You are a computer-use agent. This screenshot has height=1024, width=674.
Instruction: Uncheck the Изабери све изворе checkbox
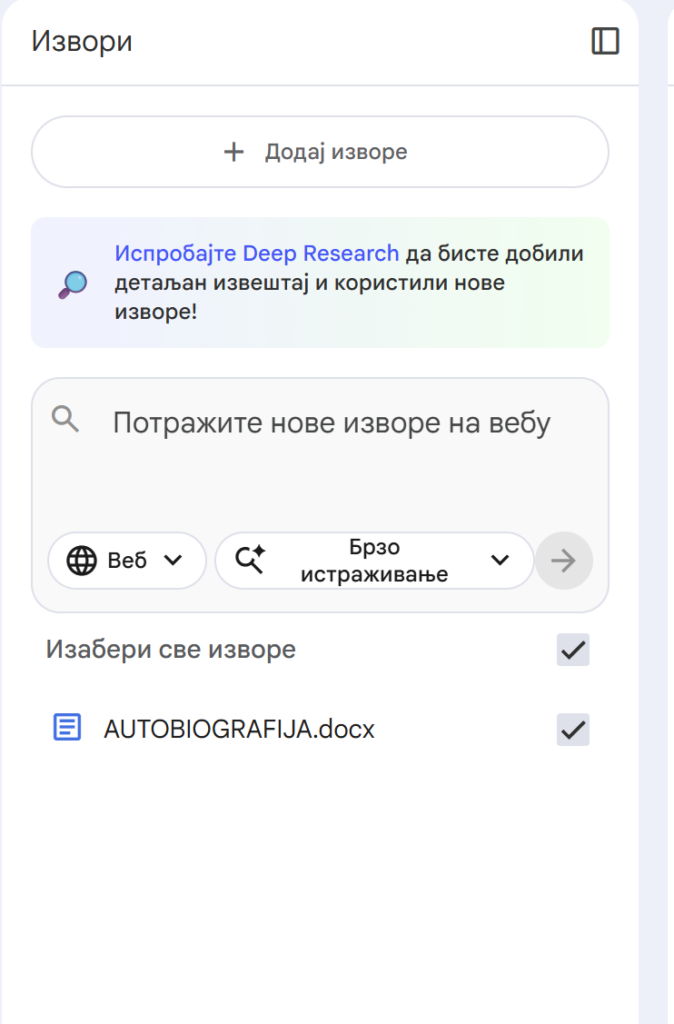click(573, 650)
